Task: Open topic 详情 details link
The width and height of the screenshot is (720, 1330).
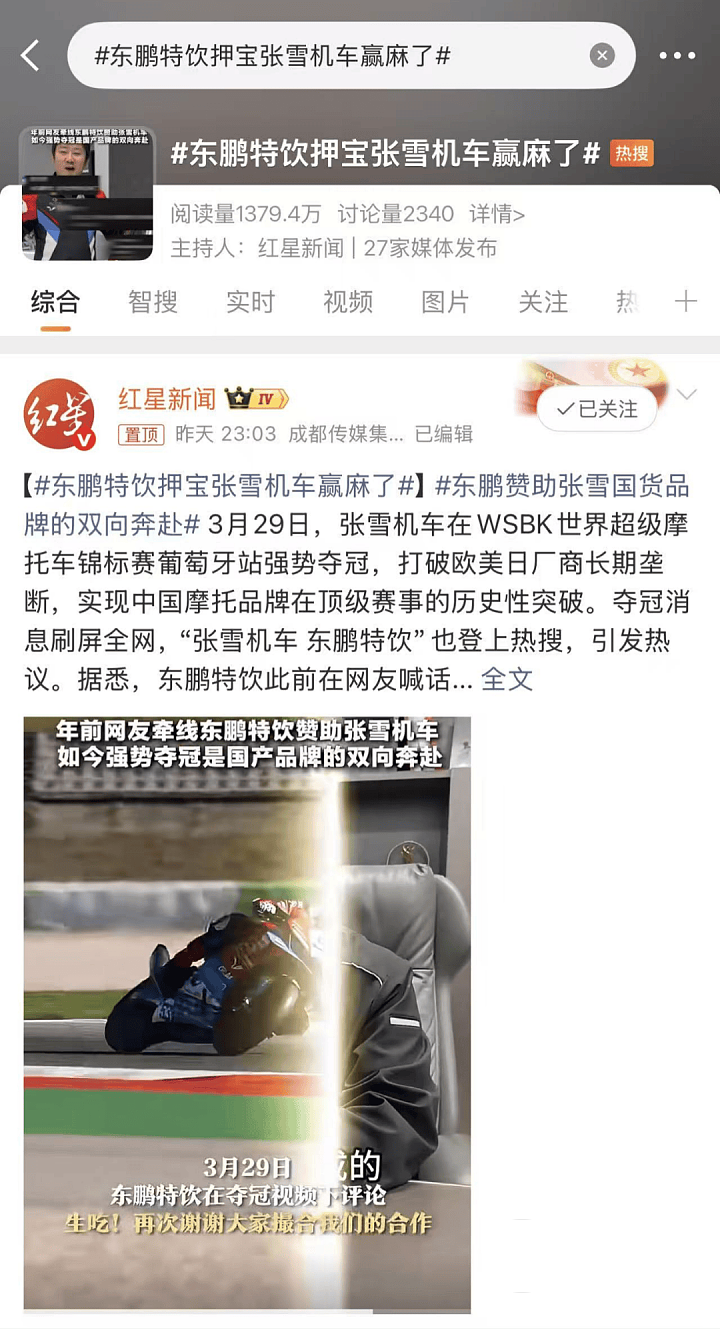Action: (497, 214)
